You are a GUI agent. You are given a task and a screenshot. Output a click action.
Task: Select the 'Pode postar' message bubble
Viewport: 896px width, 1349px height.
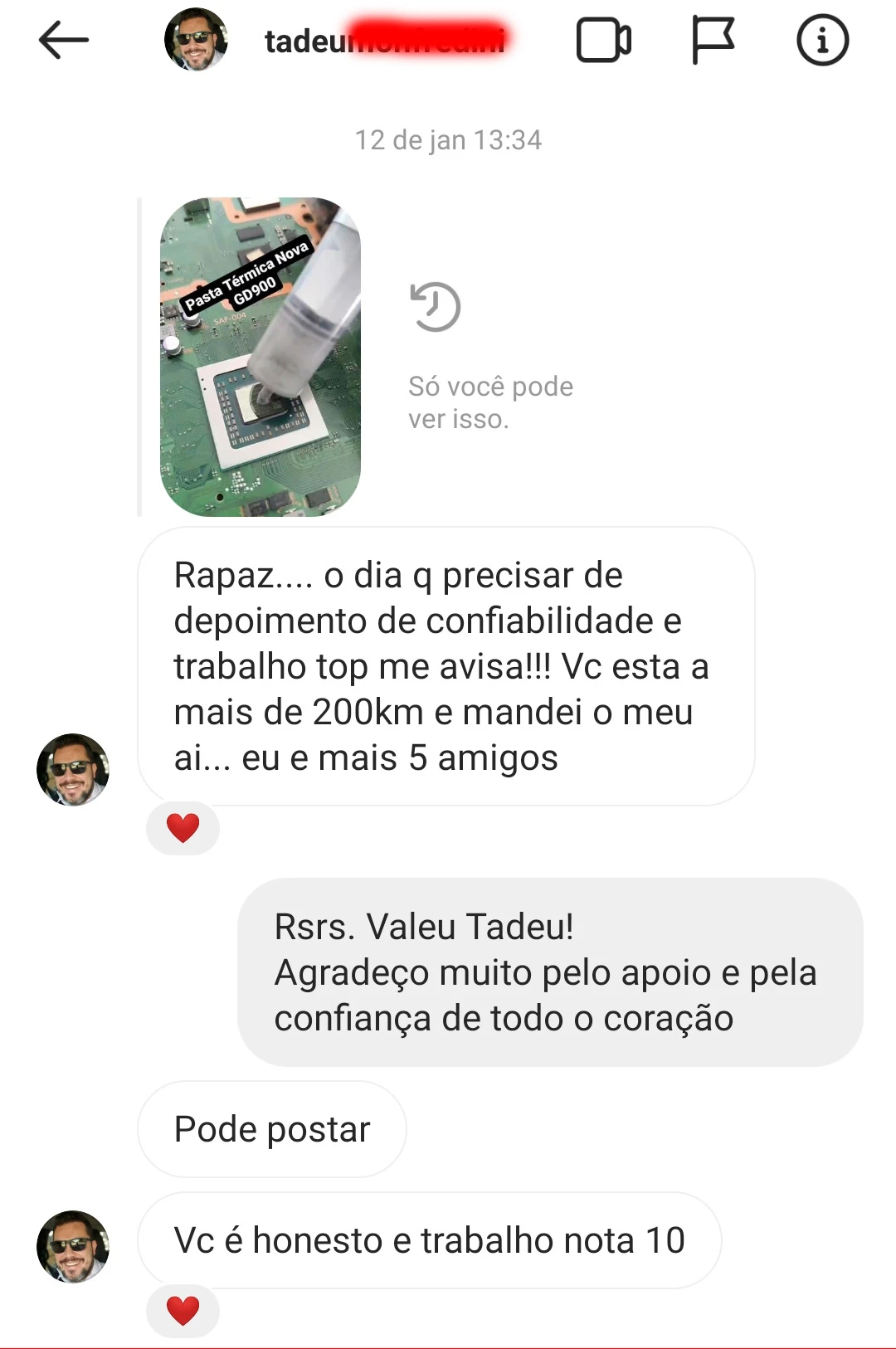[x=270, y=1129]
